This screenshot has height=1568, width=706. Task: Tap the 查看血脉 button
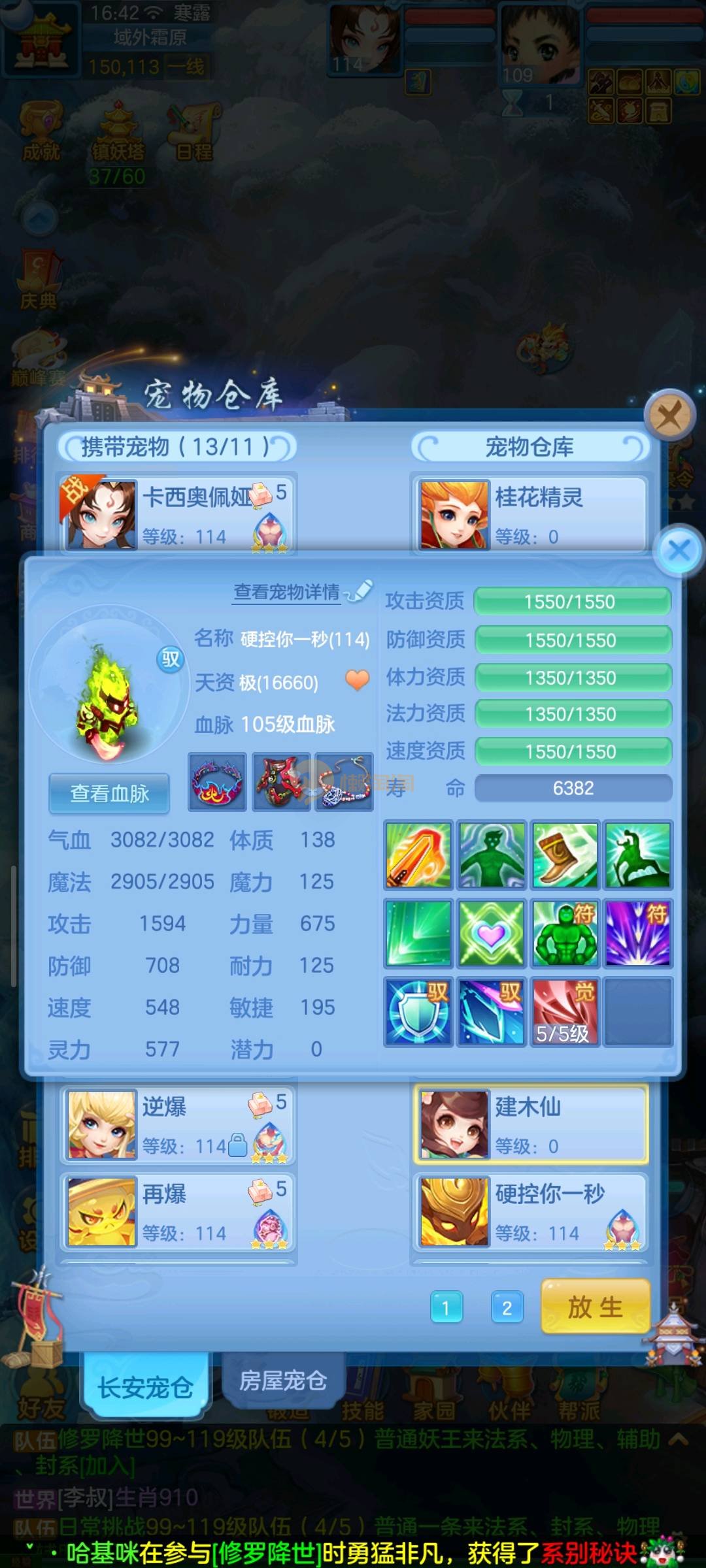(x=109, y=793)
